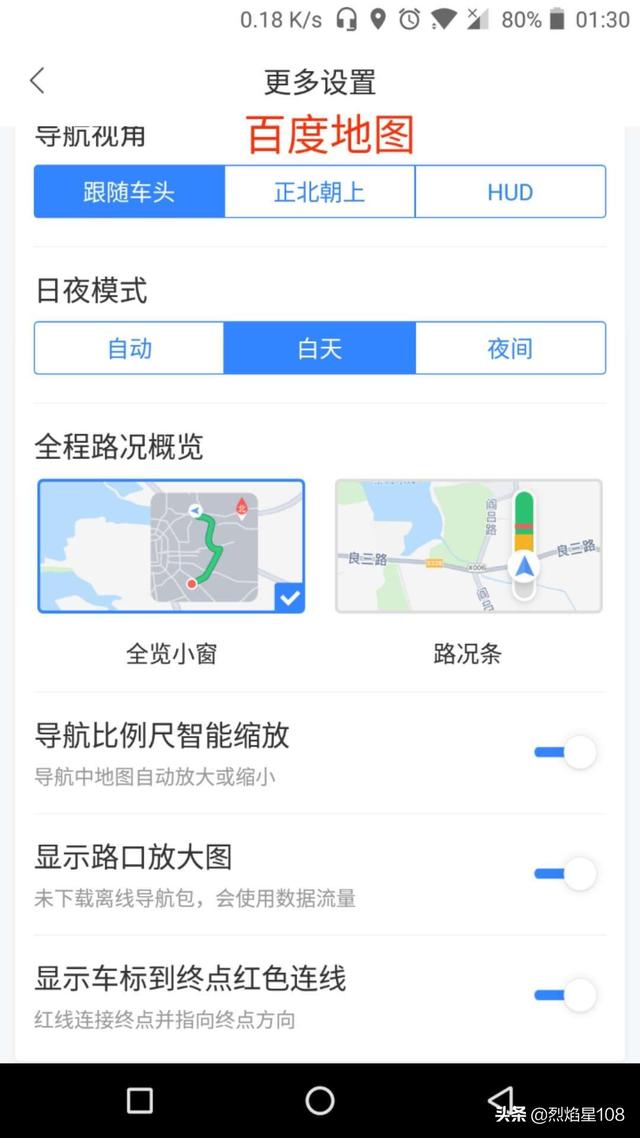Image resolution: width=640 pixels, height=1138 pixels.
Task: Choose the HUD navigation view
Action: pos(510,192)
